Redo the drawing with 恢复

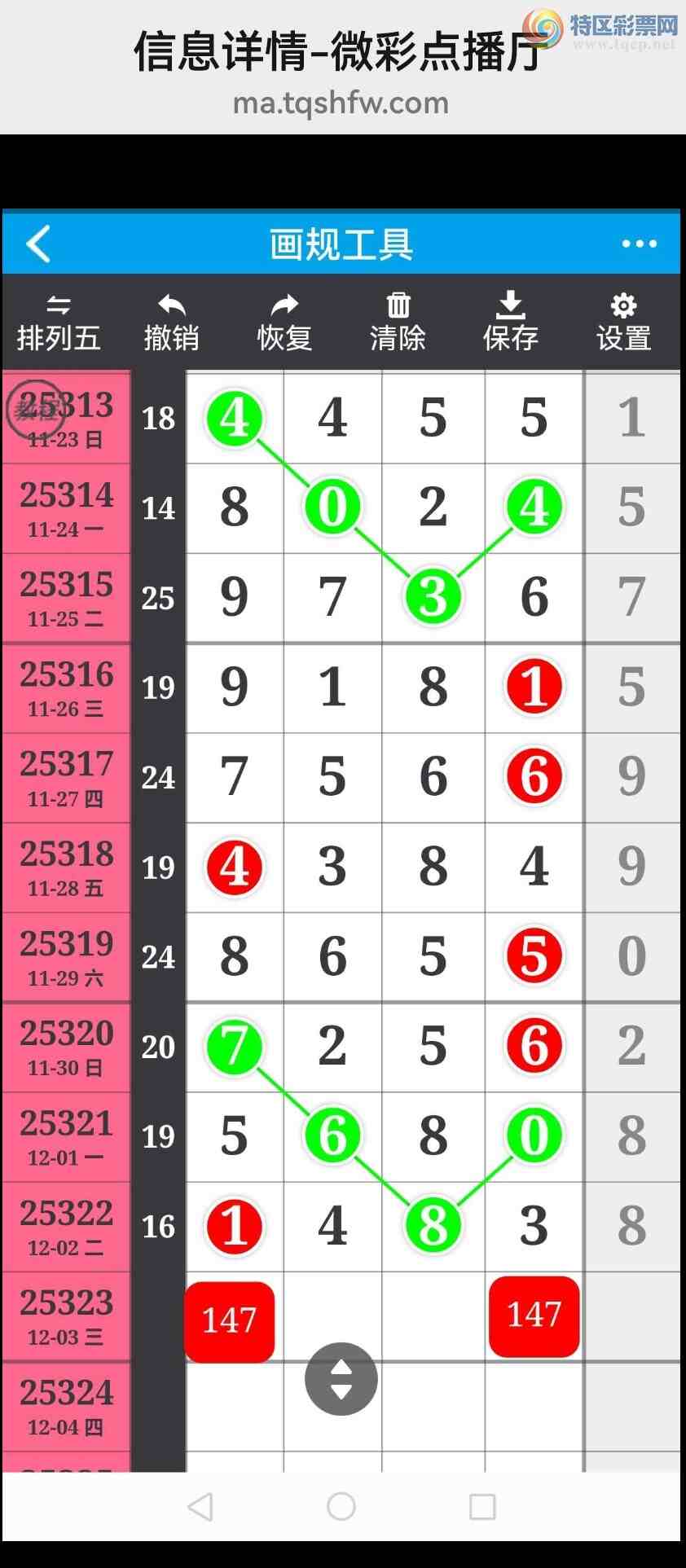click(x=284, y=323)
